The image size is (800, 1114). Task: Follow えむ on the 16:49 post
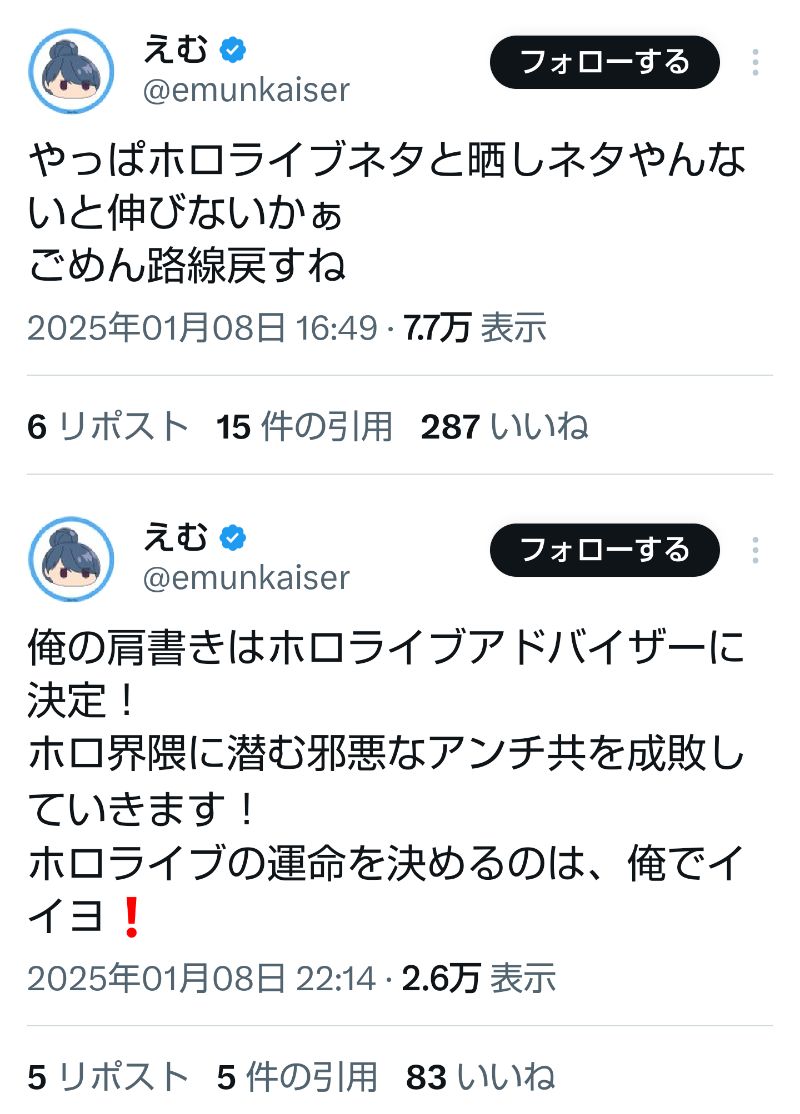(604, 63)
